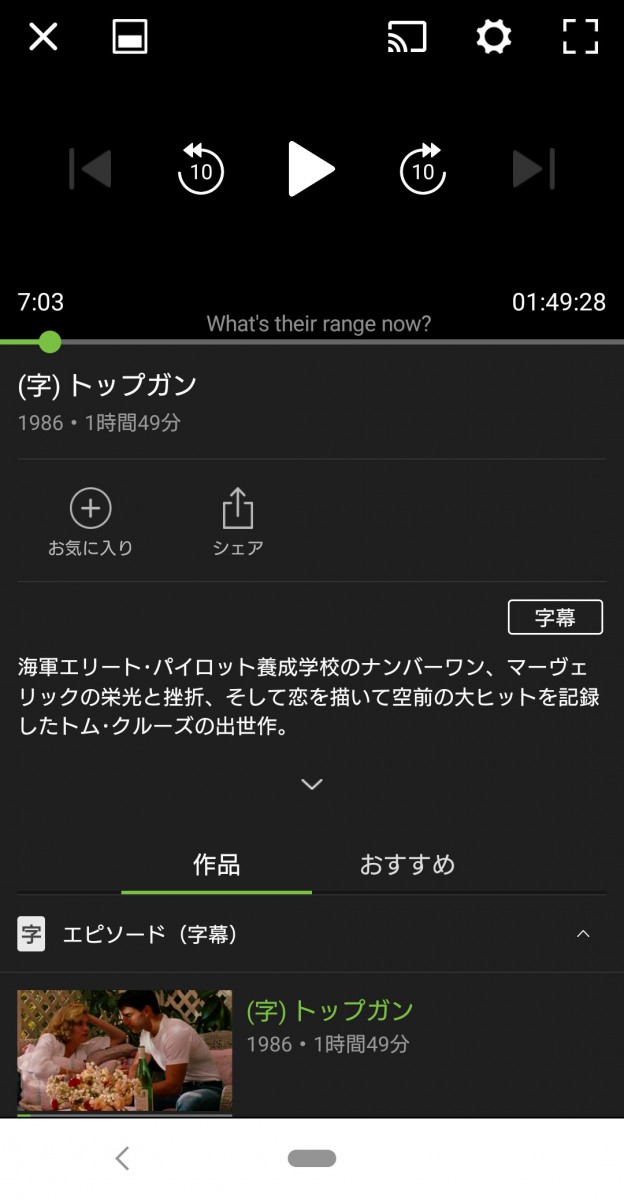Screen dimensions: 624x1200
Task: Go back using system back arrow
Action: pyautogui.click(x=122, y=1158)
